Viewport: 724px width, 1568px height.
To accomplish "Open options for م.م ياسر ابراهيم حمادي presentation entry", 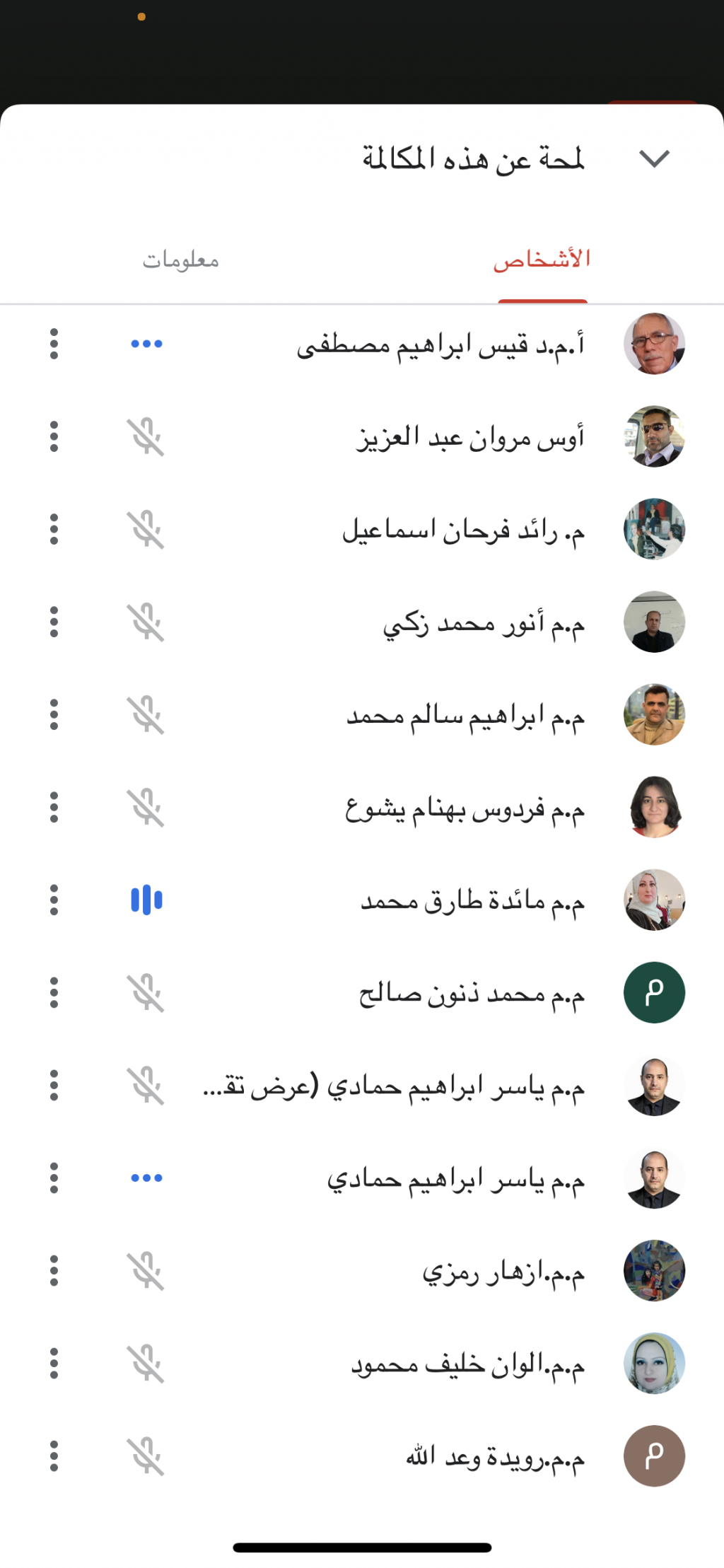I will coord(54,1086).
